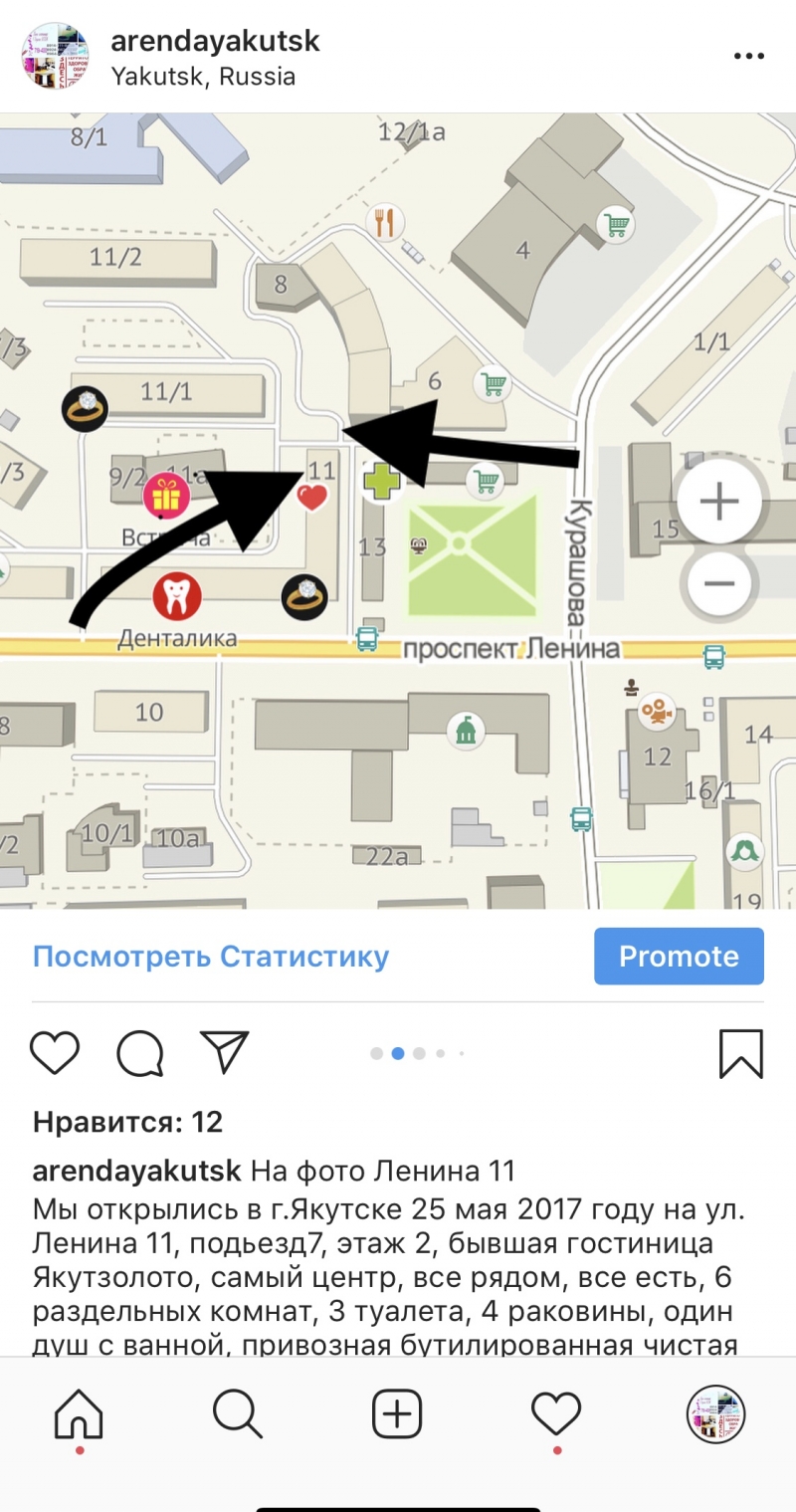Open the arendayakutsk profile avatar in the header
Image resolution: width=796 pixels, height=1512 pixels.
coord(56,57)
